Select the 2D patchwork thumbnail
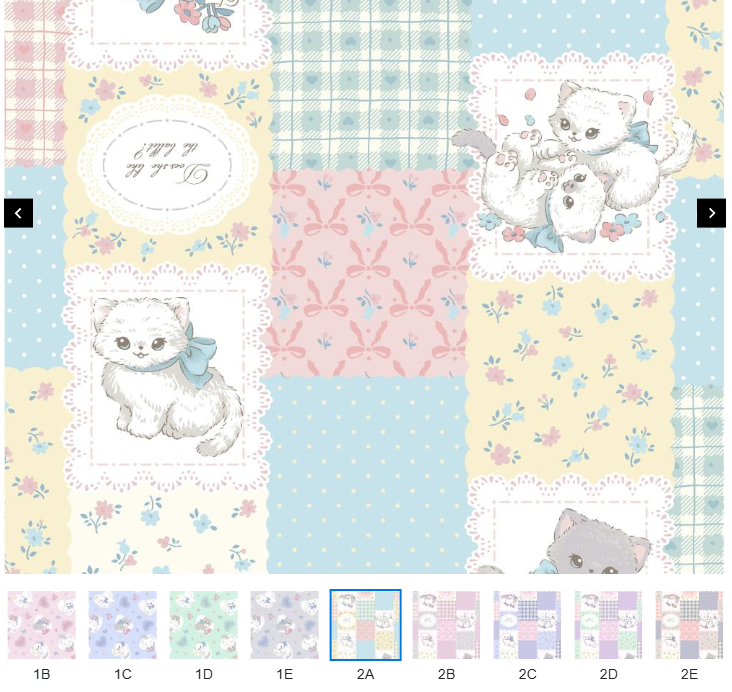 (609, 625)
